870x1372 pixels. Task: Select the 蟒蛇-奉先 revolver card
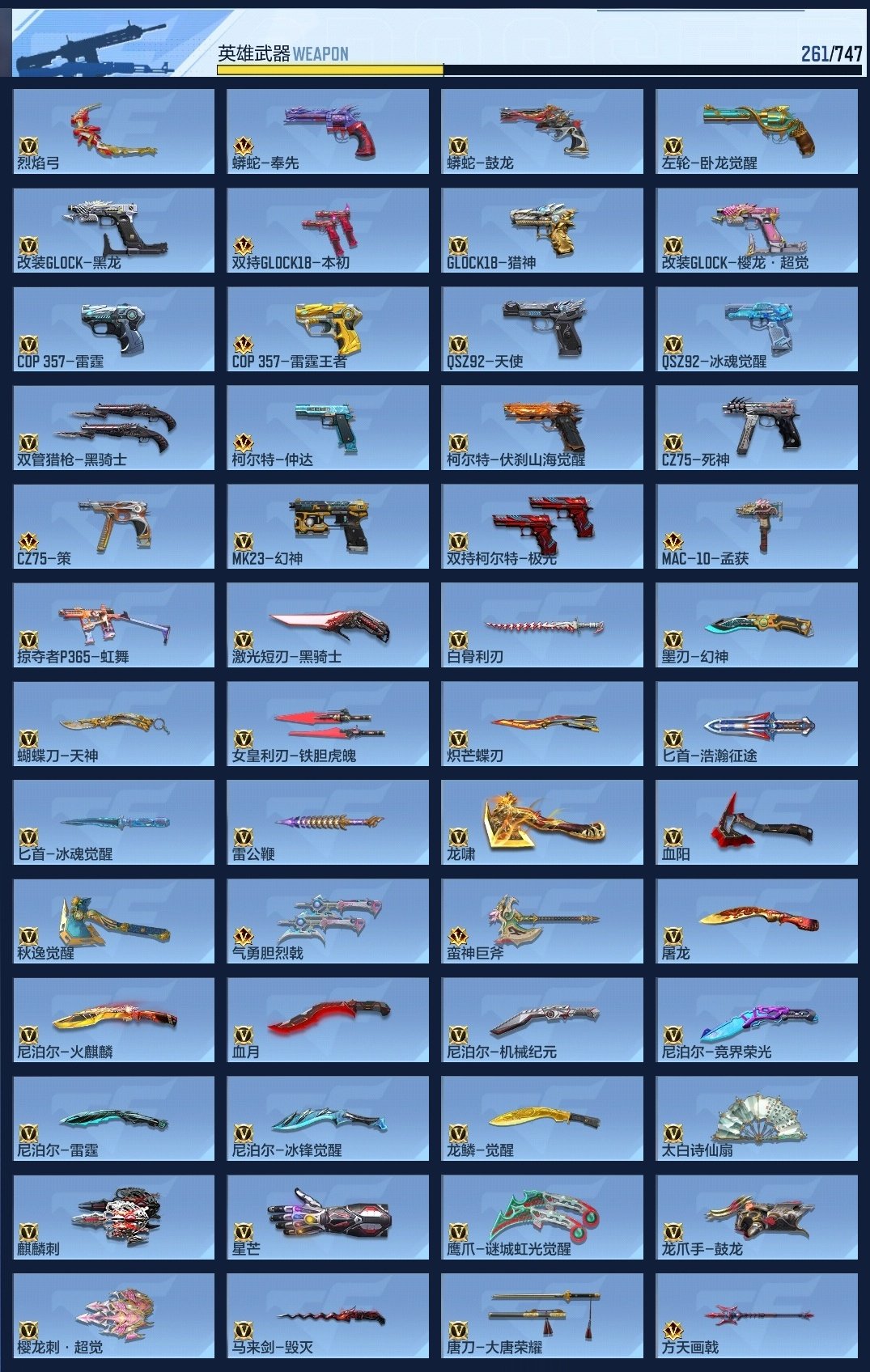[328, 131]
